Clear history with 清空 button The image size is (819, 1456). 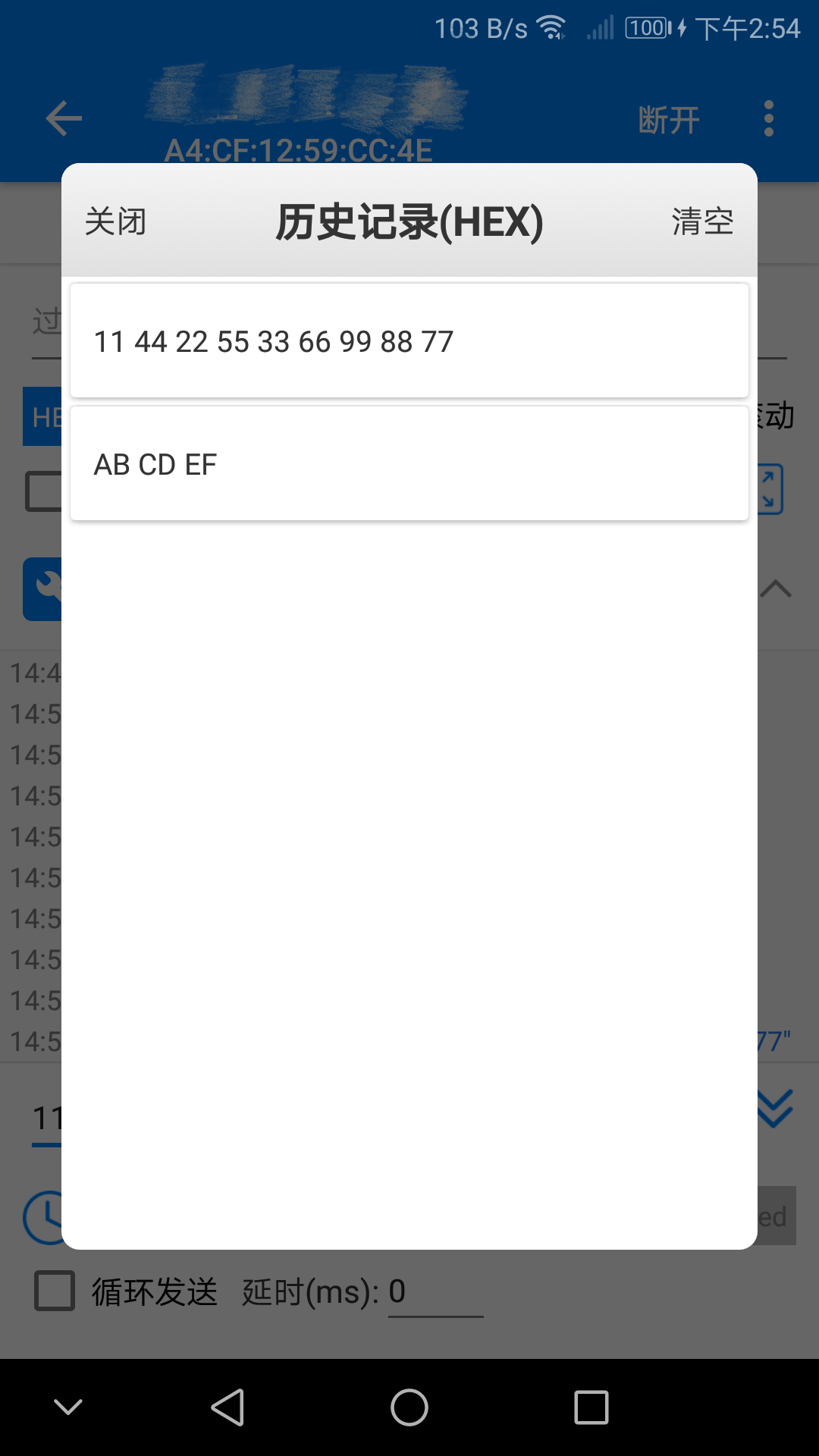(702, 221)
